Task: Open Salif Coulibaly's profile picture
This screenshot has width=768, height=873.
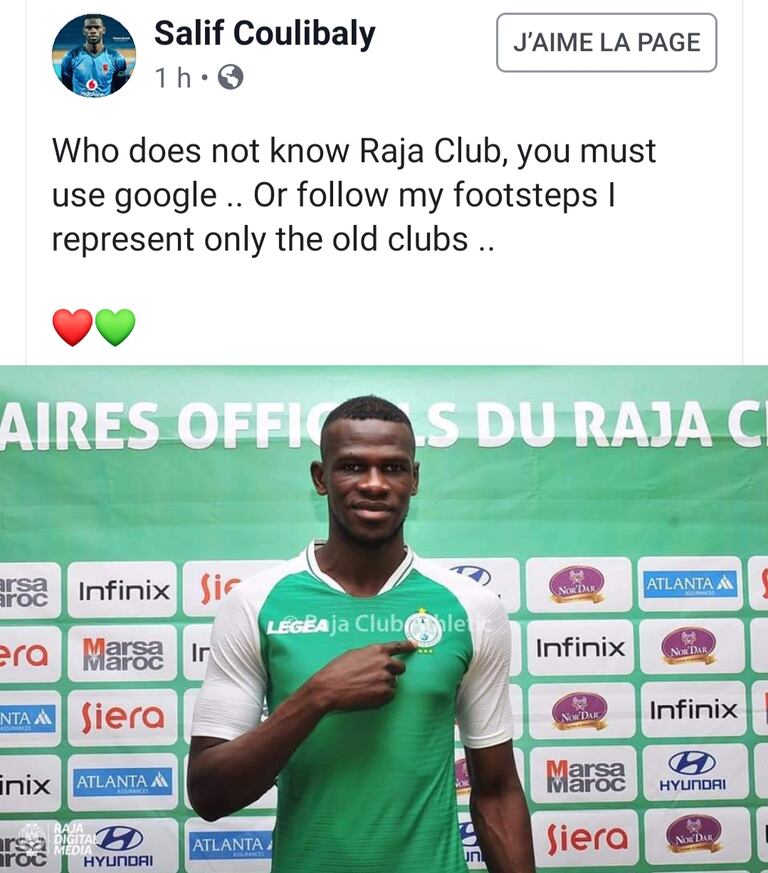Action: point(93,56)
